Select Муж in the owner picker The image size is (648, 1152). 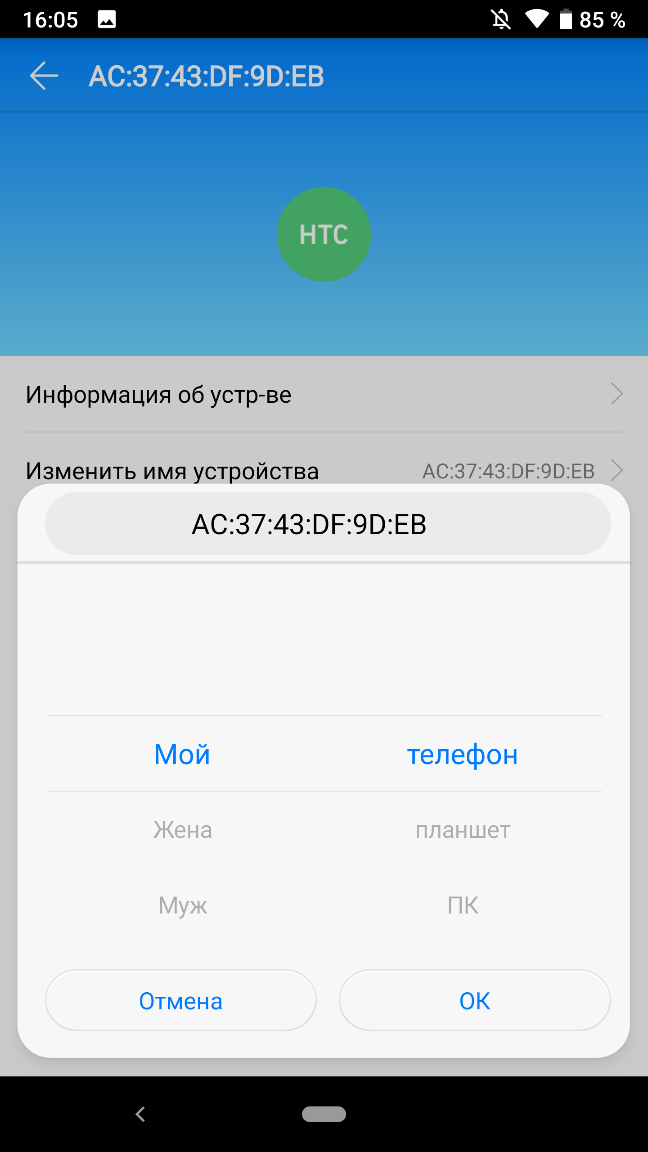click(183, 905)
